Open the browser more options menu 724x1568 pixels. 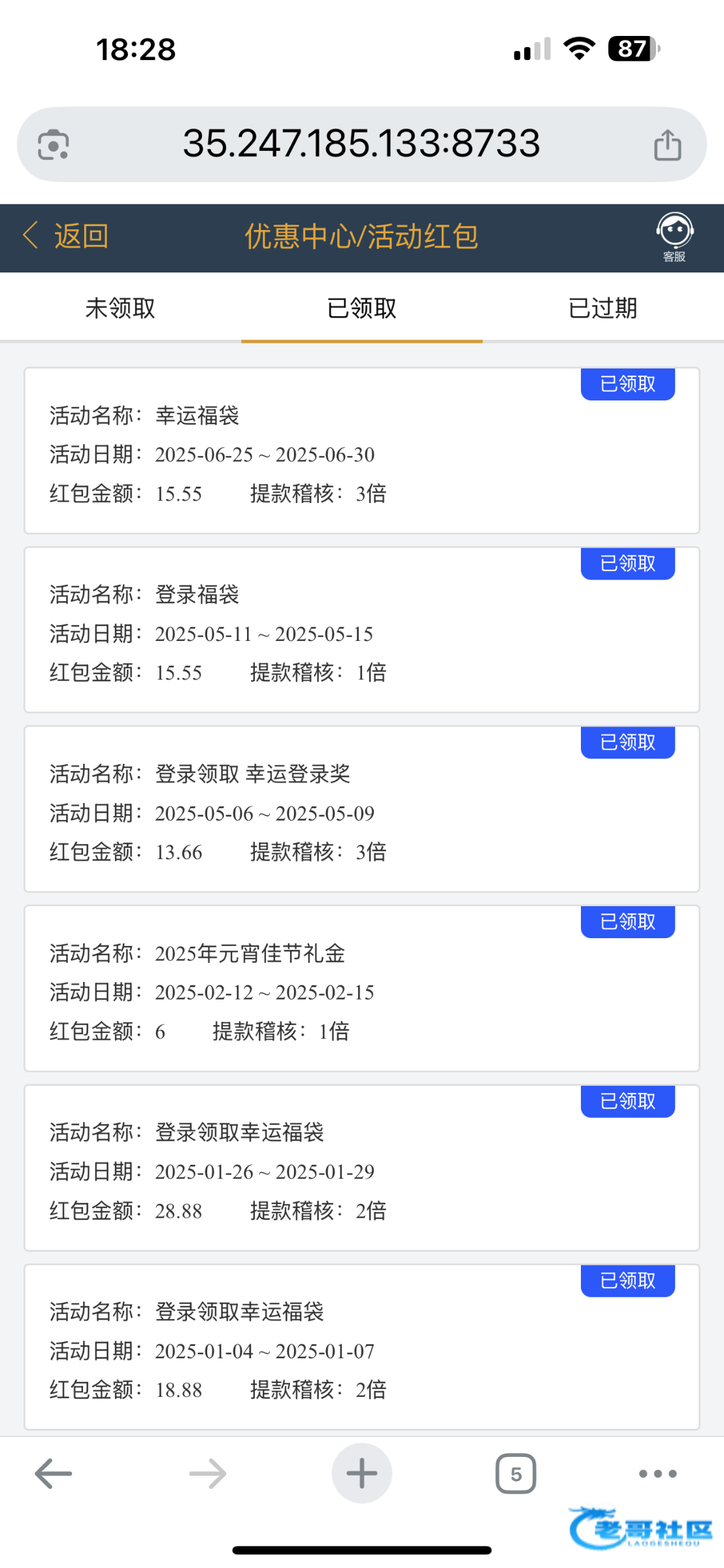[x=657, y=1473]
